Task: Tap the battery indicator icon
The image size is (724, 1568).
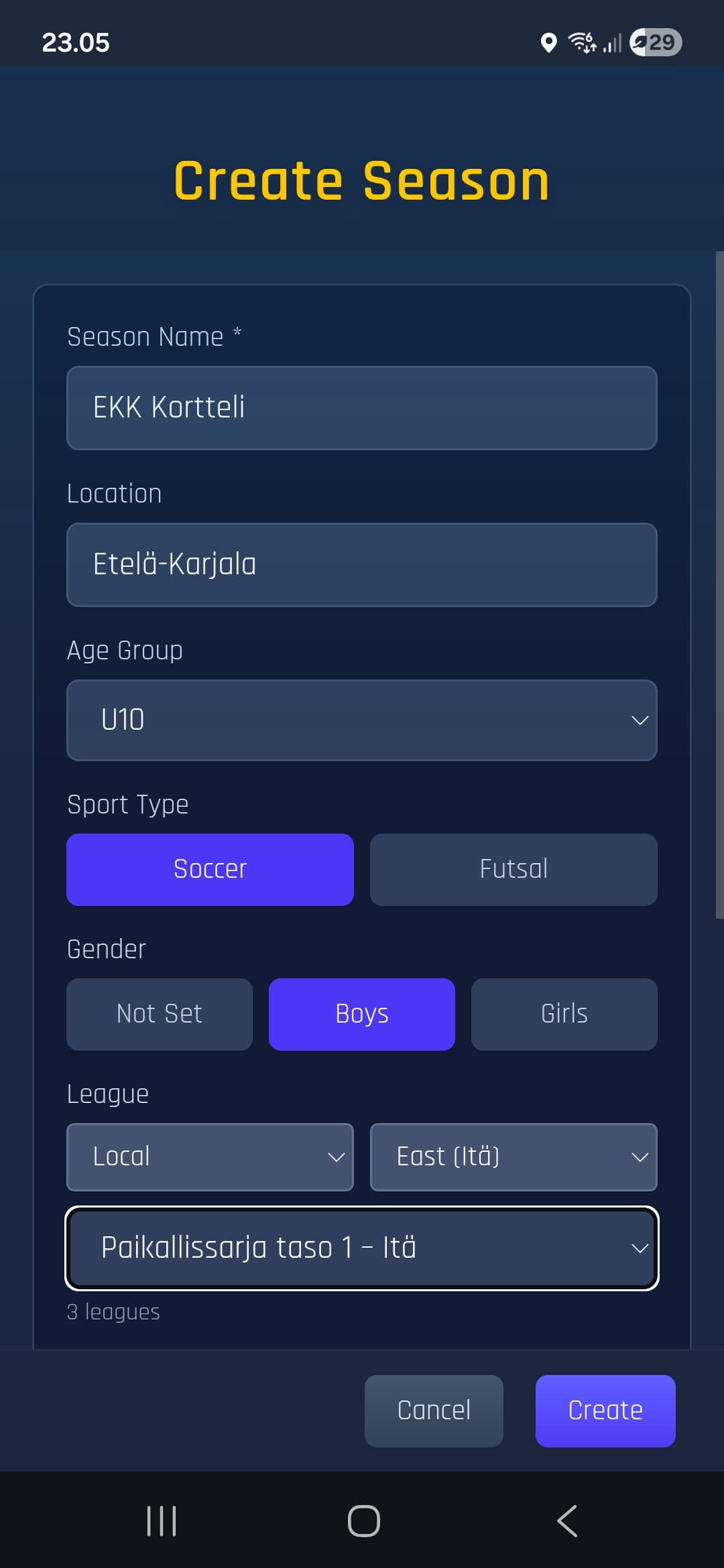Action: tap(654, 43)
